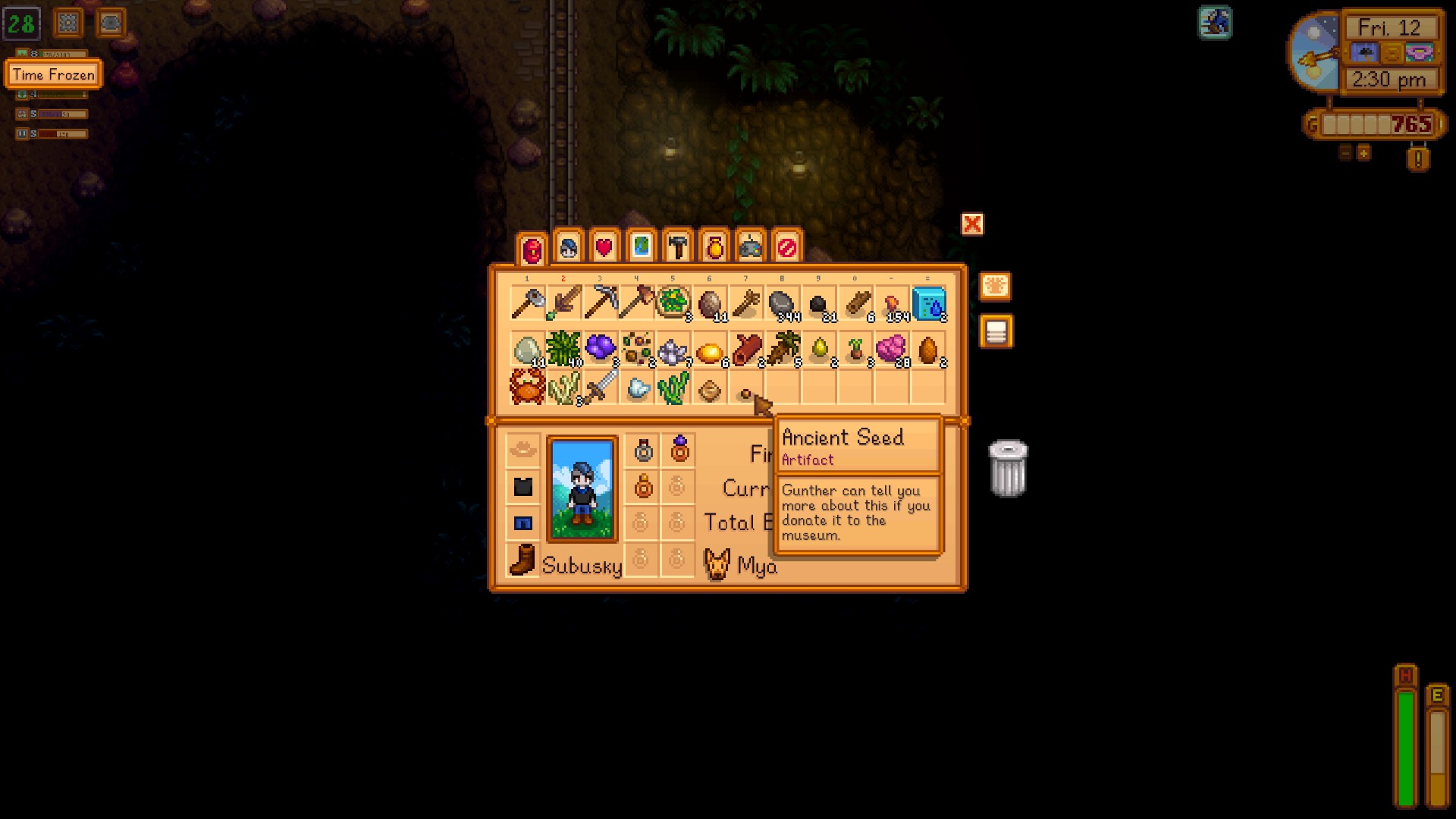Select the stone stack of 344
1456x819 pixels.
(782, 305)
